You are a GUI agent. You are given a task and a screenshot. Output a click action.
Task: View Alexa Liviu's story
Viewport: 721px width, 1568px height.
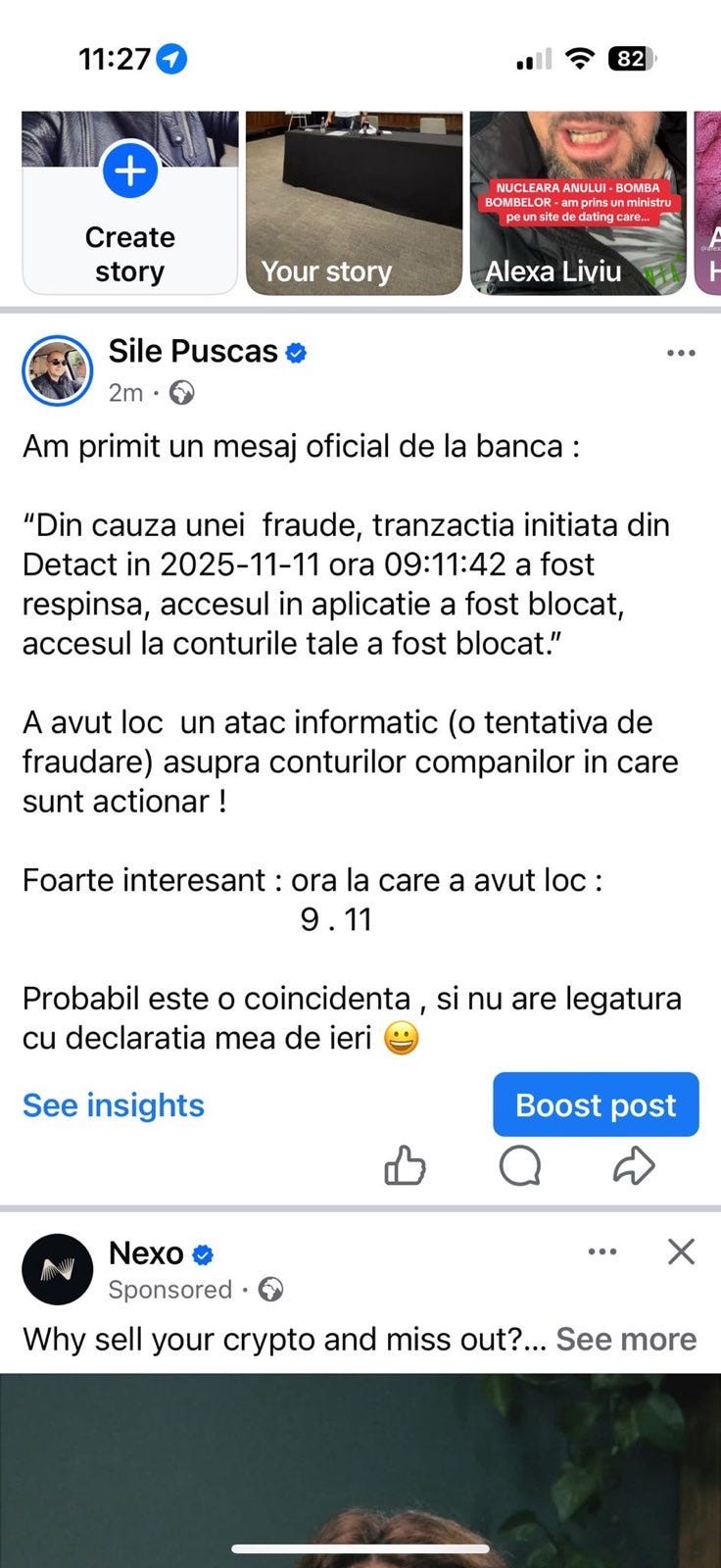click(577, 201)
